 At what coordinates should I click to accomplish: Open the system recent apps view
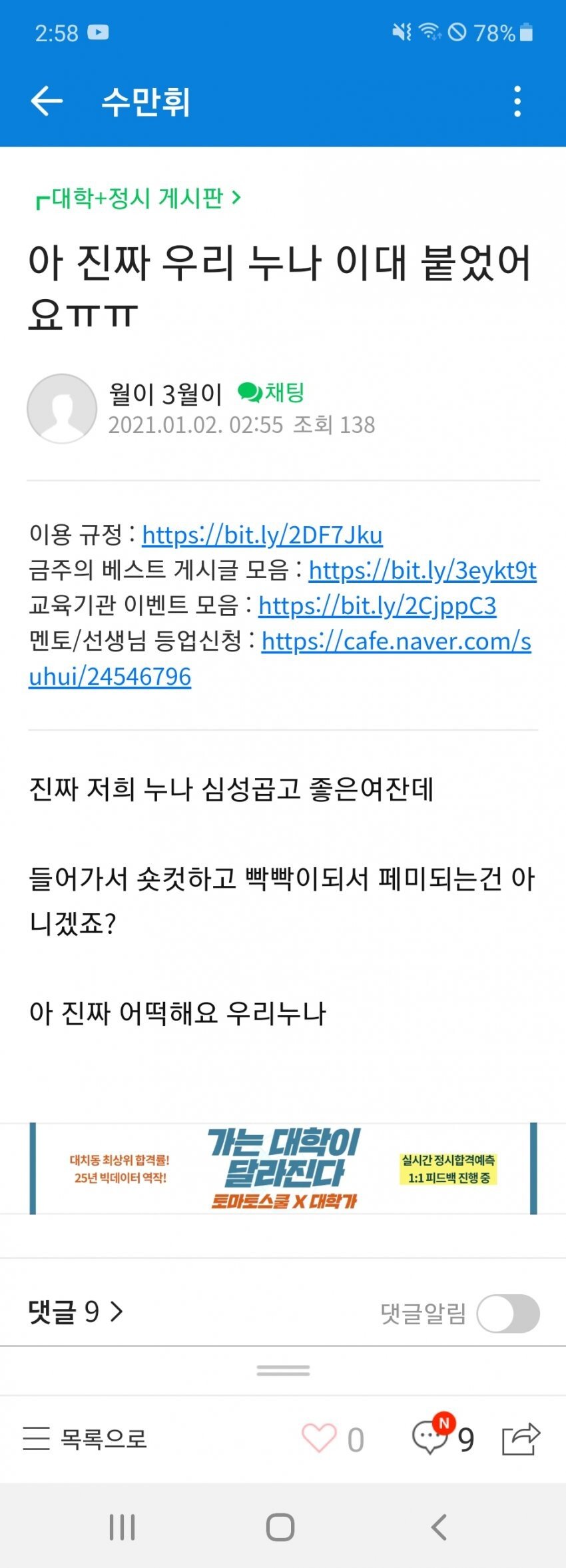pyautogui.click(x=123, y=1527)
